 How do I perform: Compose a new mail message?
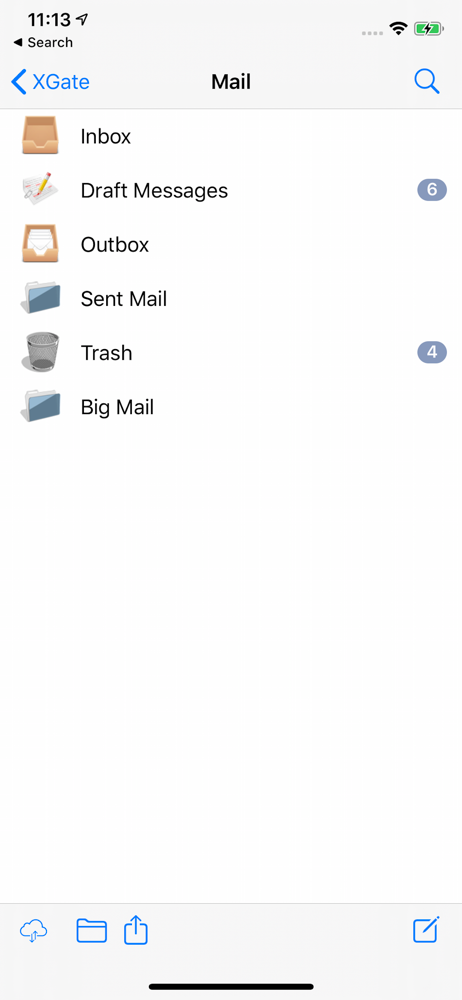click(426, 930)
